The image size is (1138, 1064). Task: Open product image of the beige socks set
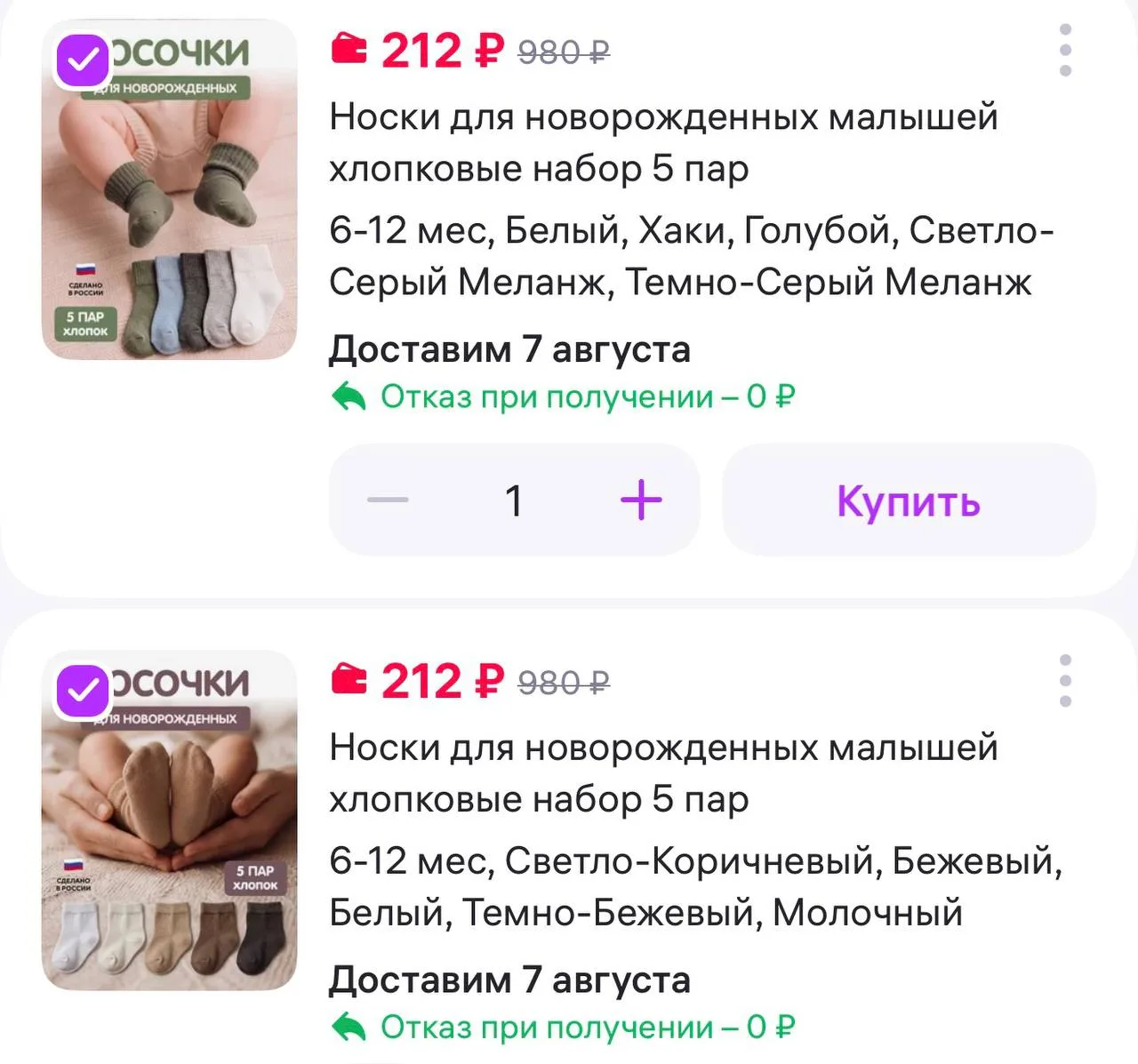[x=169, y=820]
